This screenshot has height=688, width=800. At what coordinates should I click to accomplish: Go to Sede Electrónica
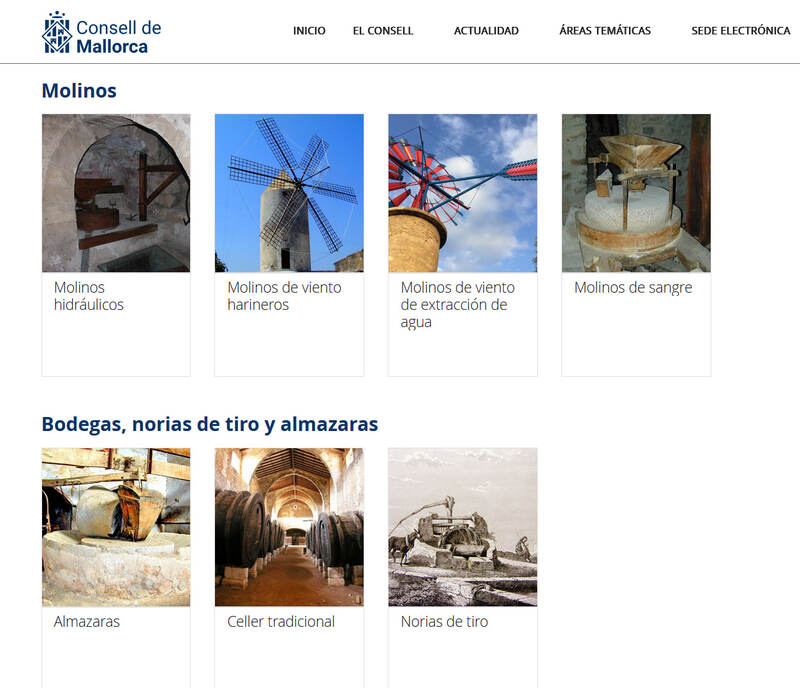[x=740, y=31]
